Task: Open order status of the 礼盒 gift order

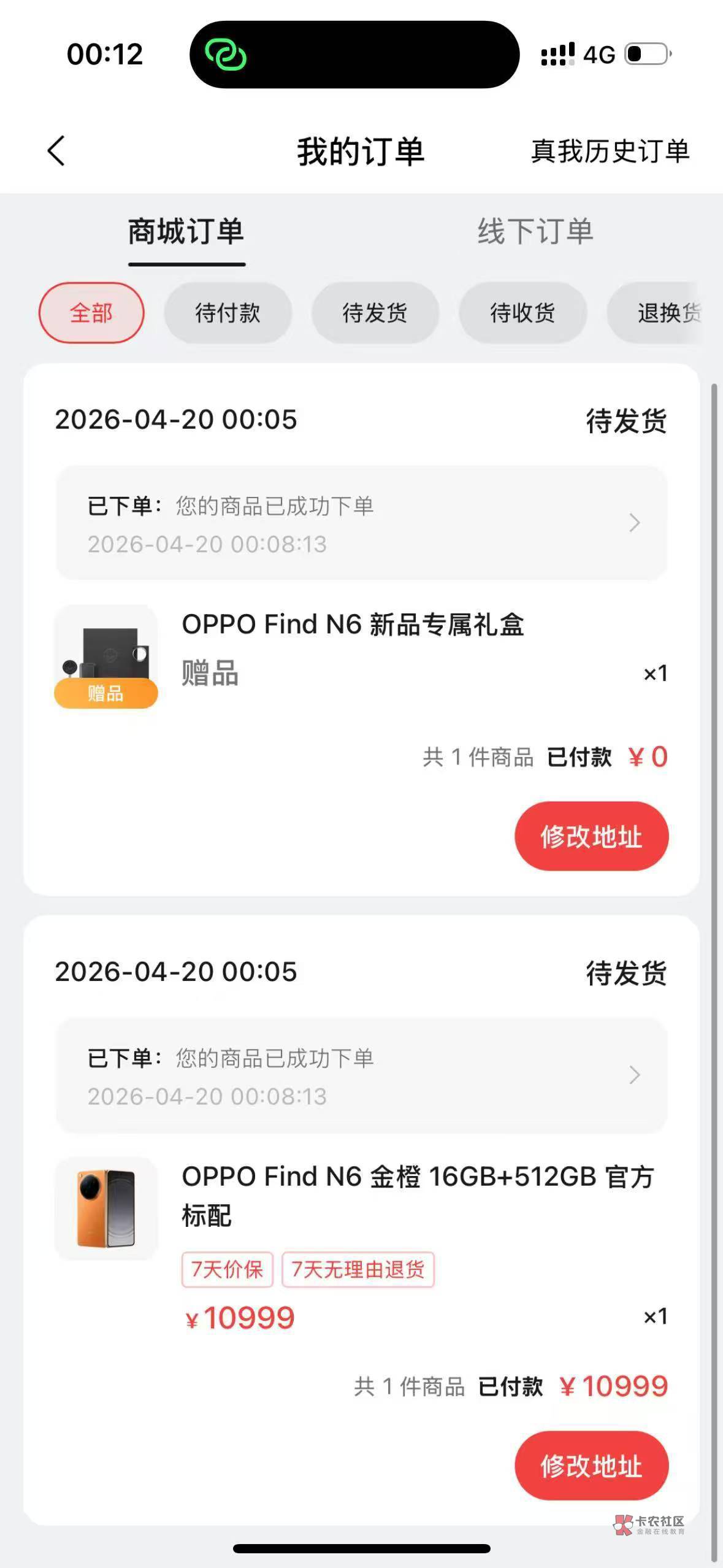Action: [361, 523]
